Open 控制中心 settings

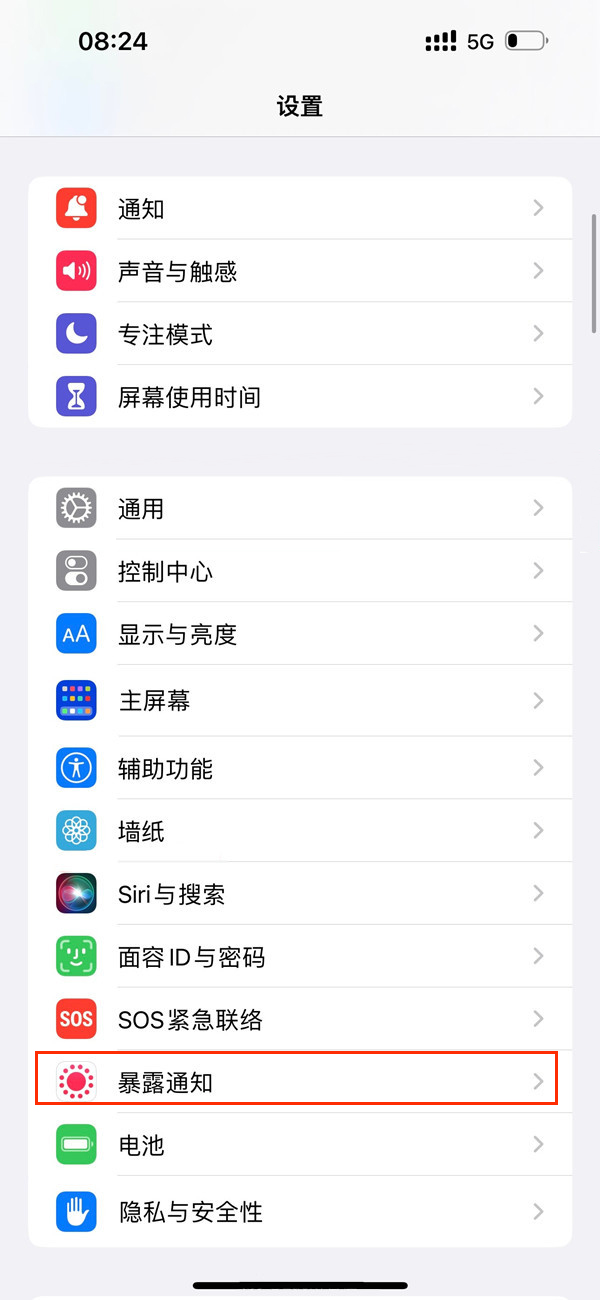click(300, 571)
